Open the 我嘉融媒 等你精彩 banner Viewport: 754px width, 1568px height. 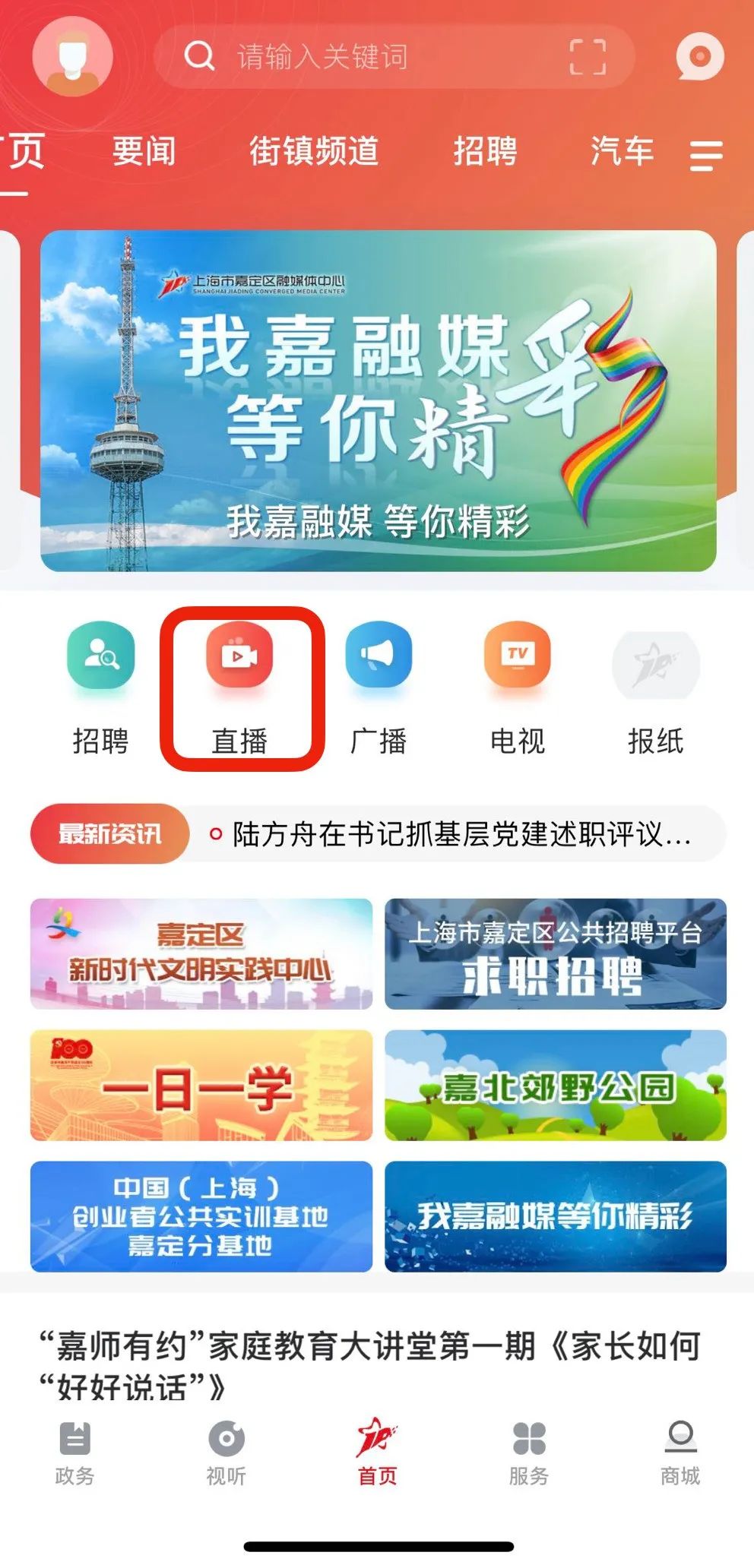[x=378, y=401]
